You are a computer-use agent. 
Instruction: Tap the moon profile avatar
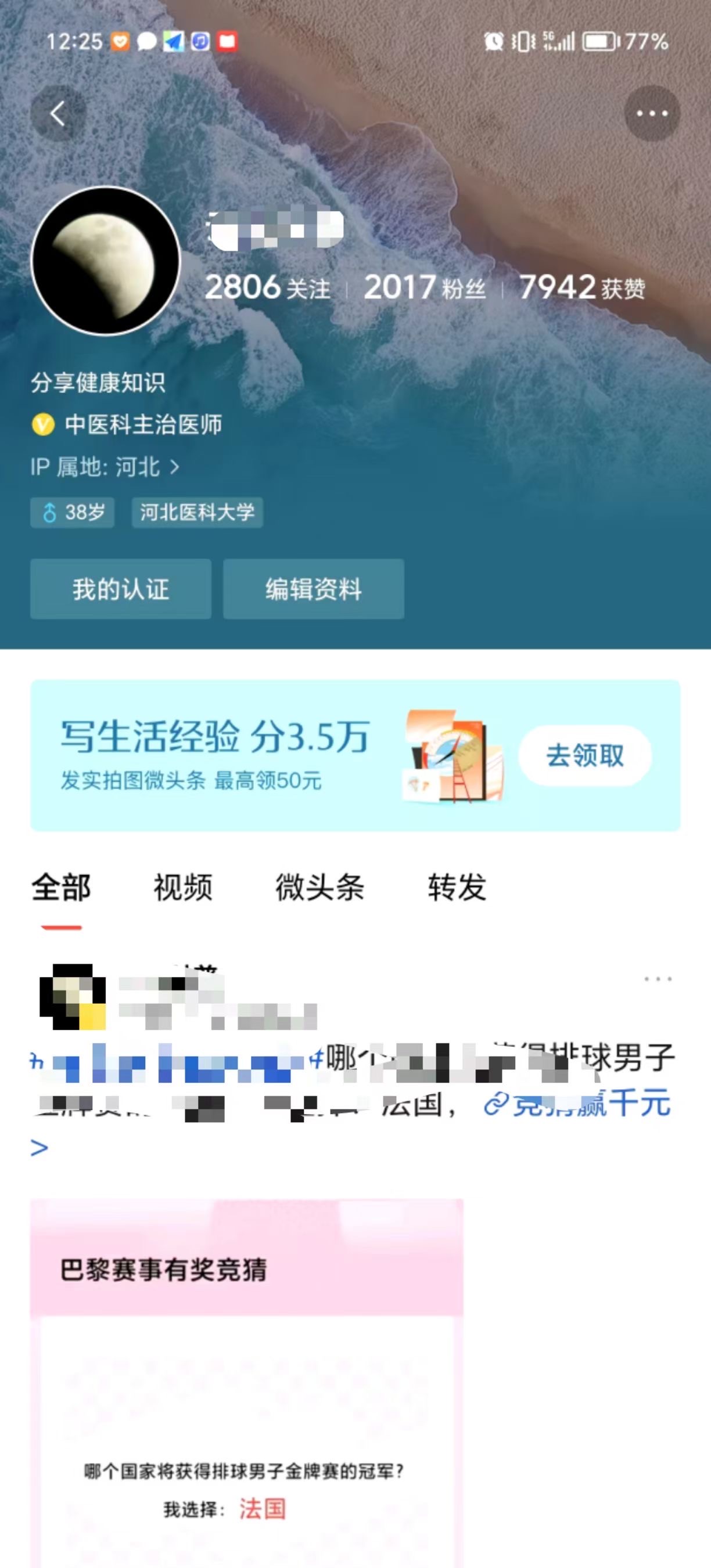pos(106,261)
